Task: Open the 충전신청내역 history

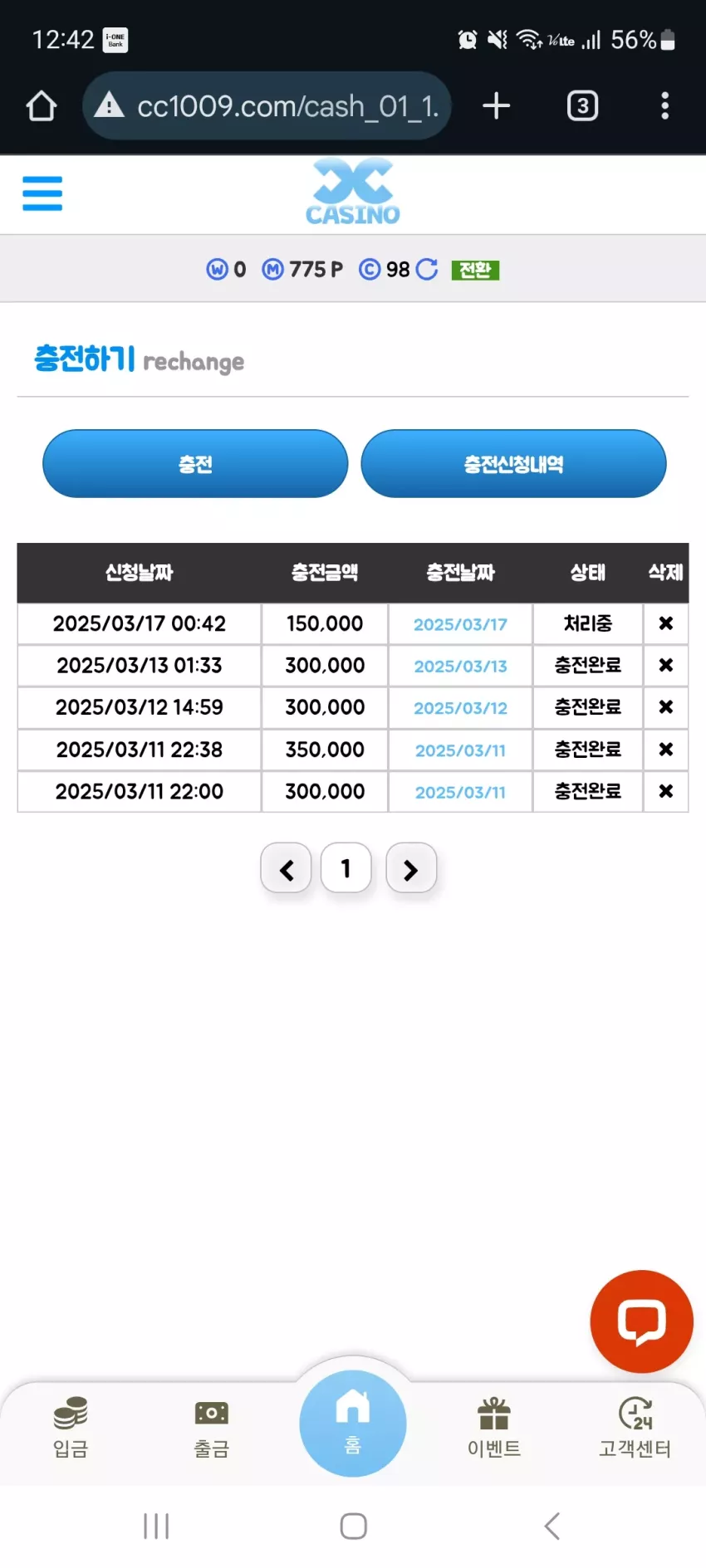Action: tap(513, 464)
